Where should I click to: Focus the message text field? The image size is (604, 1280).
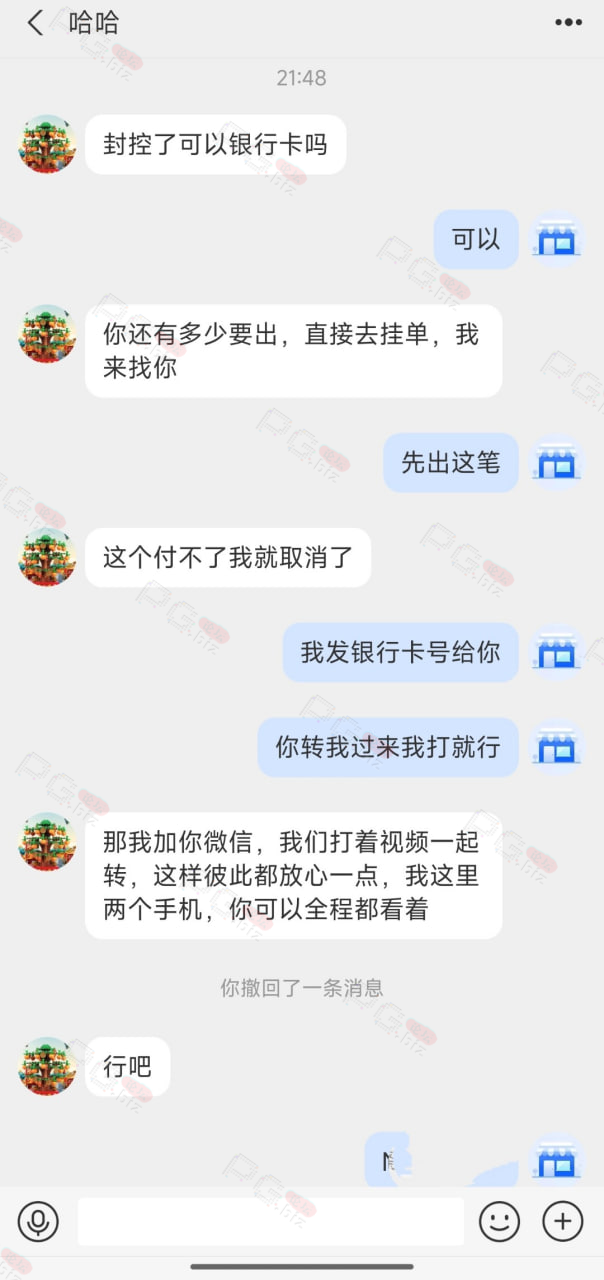(x=270, y=1221)
